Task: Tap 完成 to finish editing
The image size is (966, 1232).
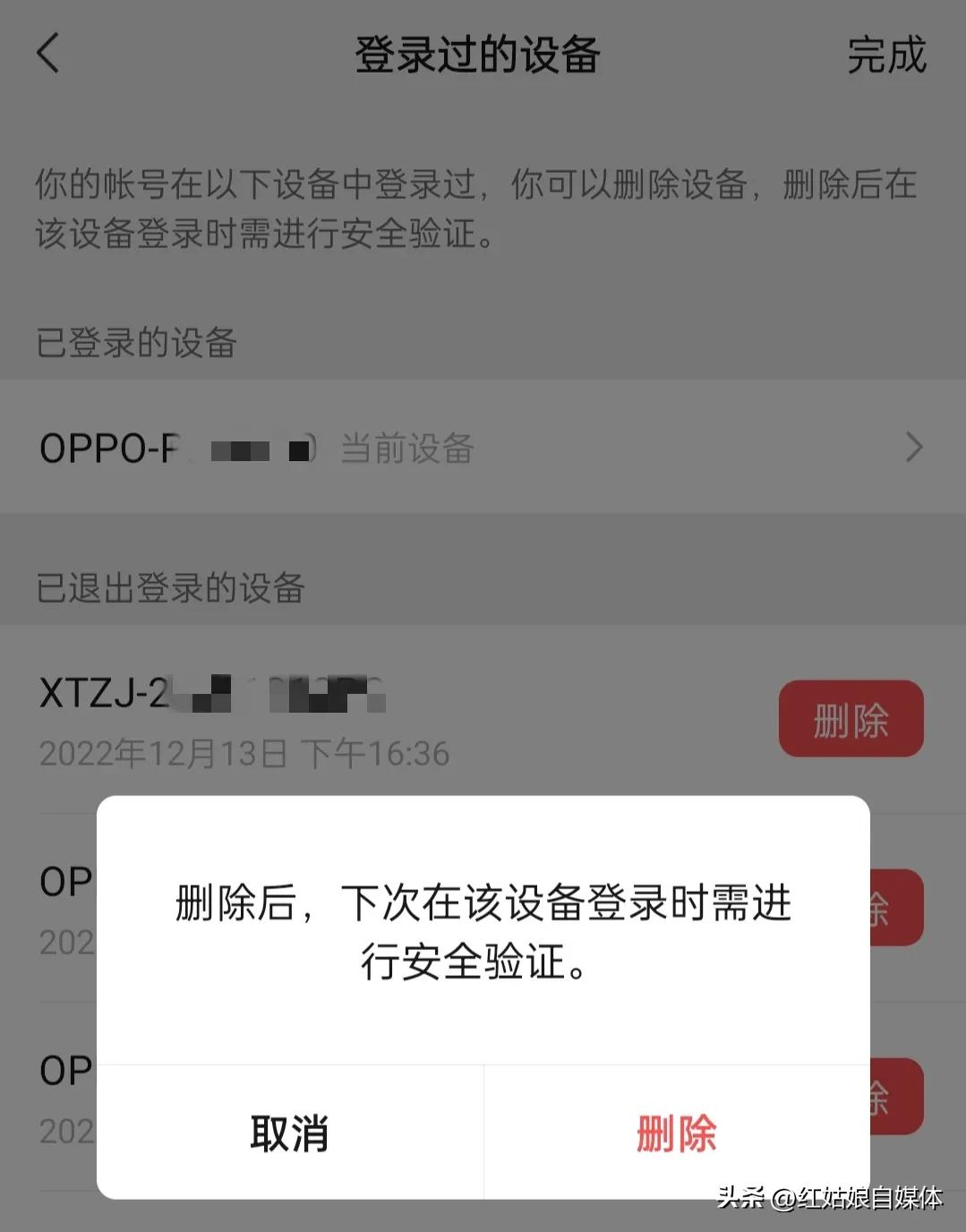Action: tap(885, 55)
